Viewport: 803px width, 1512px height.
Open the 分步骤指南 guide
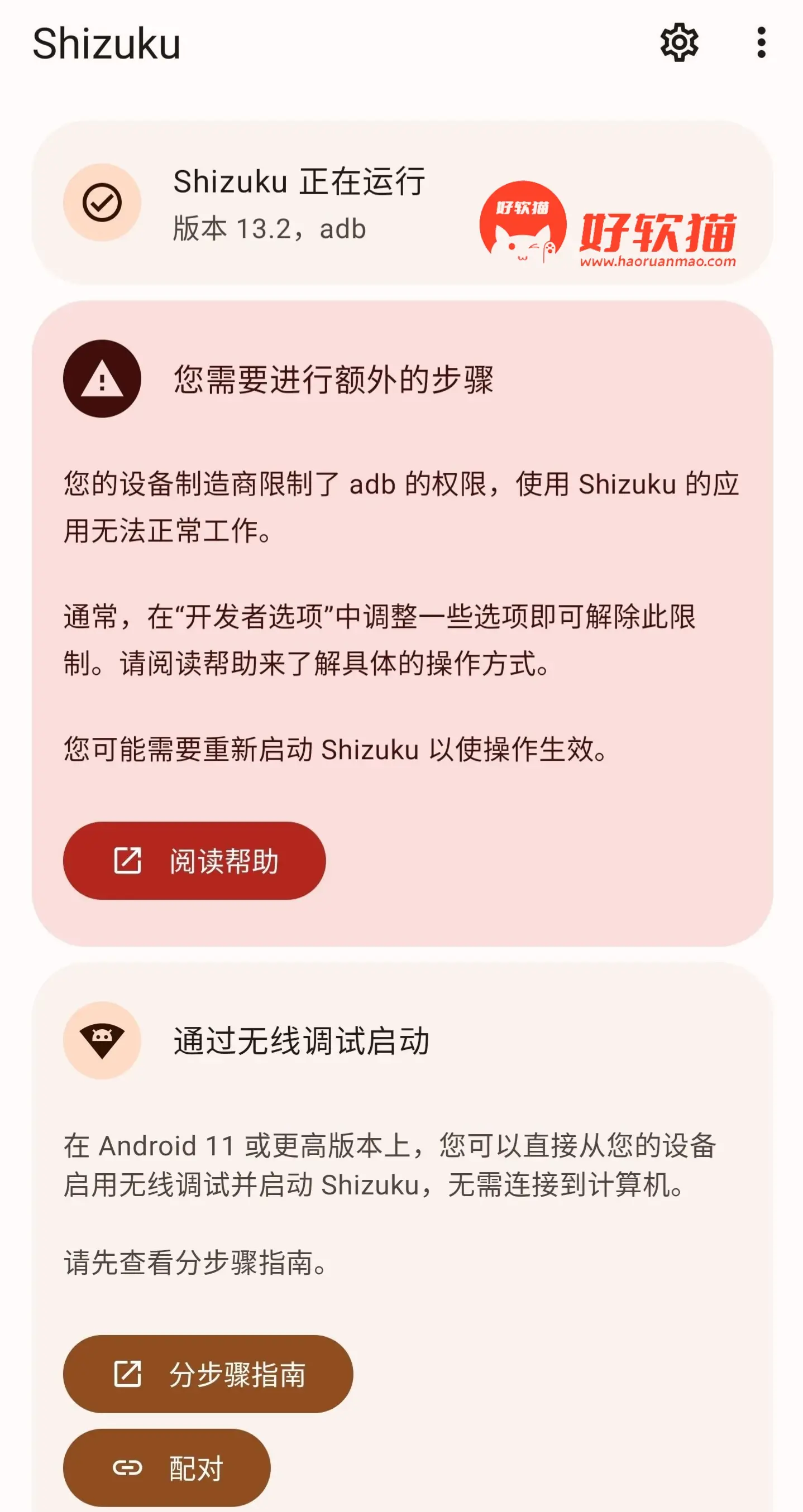point(208,1374)
